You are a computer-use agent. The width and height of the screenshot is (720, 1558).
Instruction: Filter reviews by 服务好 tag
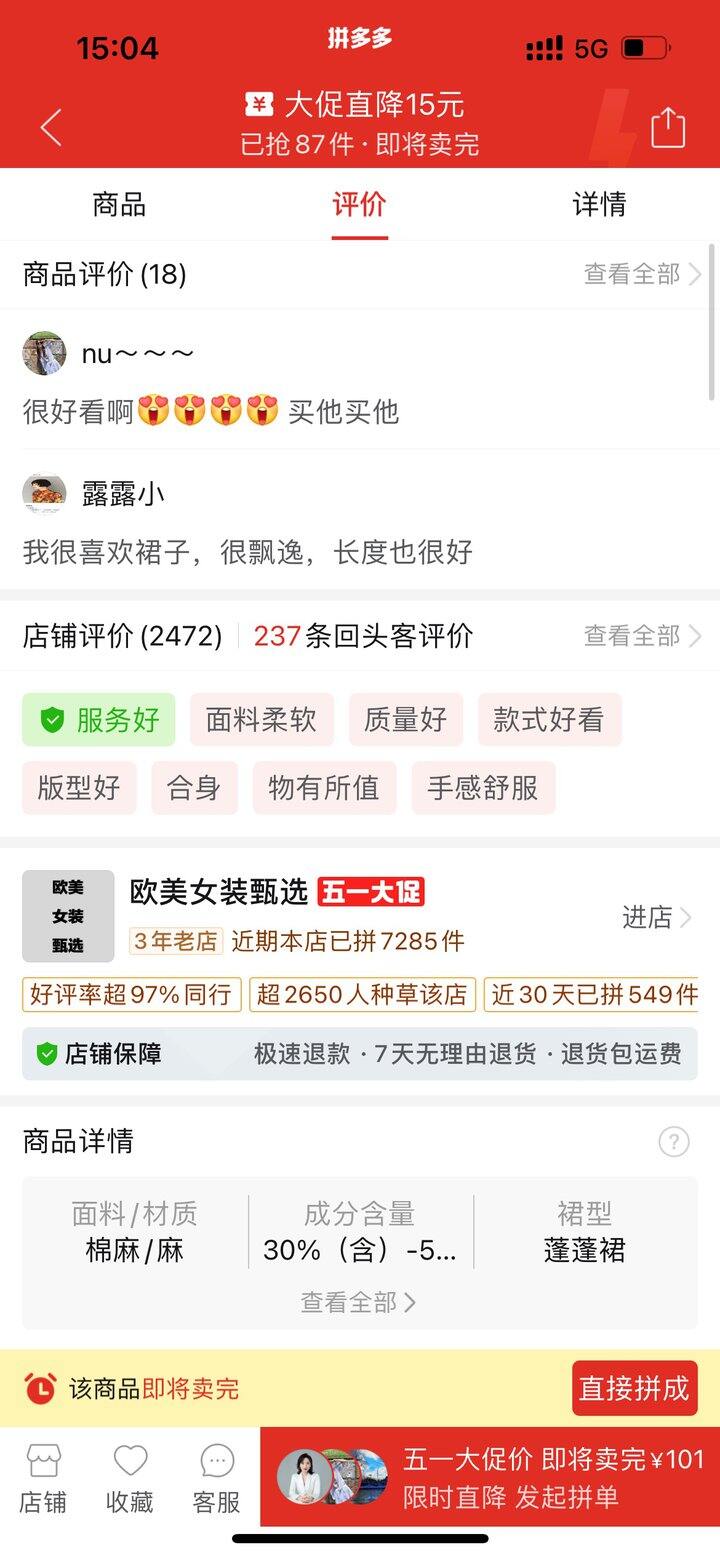point(99,720)
